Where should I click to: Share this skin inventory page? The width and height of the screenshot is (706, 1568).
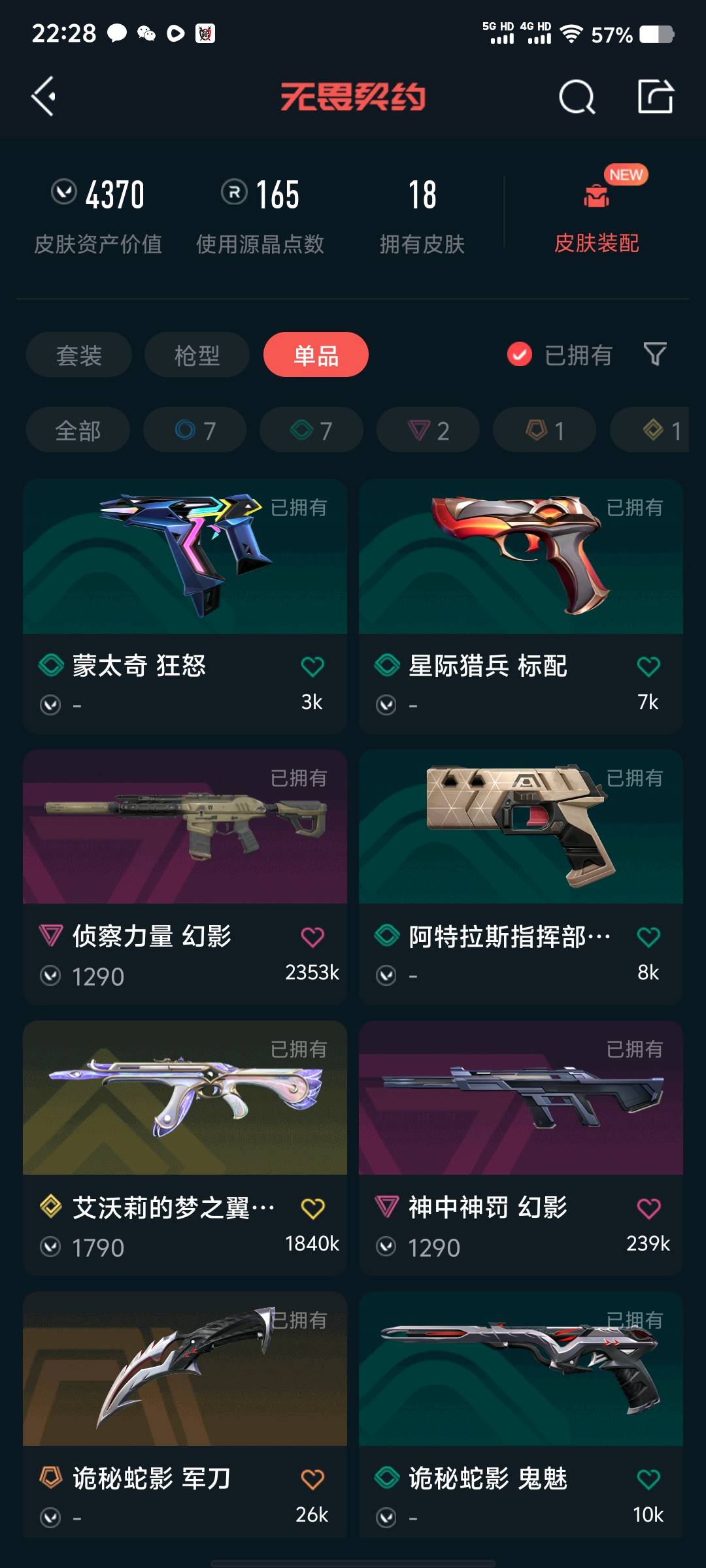click(655, 97)
